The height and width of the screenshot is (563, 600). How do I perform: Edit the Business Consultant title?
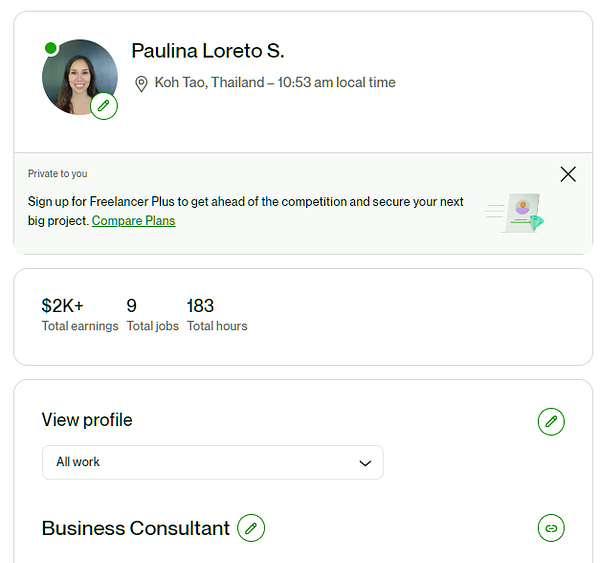251,528
